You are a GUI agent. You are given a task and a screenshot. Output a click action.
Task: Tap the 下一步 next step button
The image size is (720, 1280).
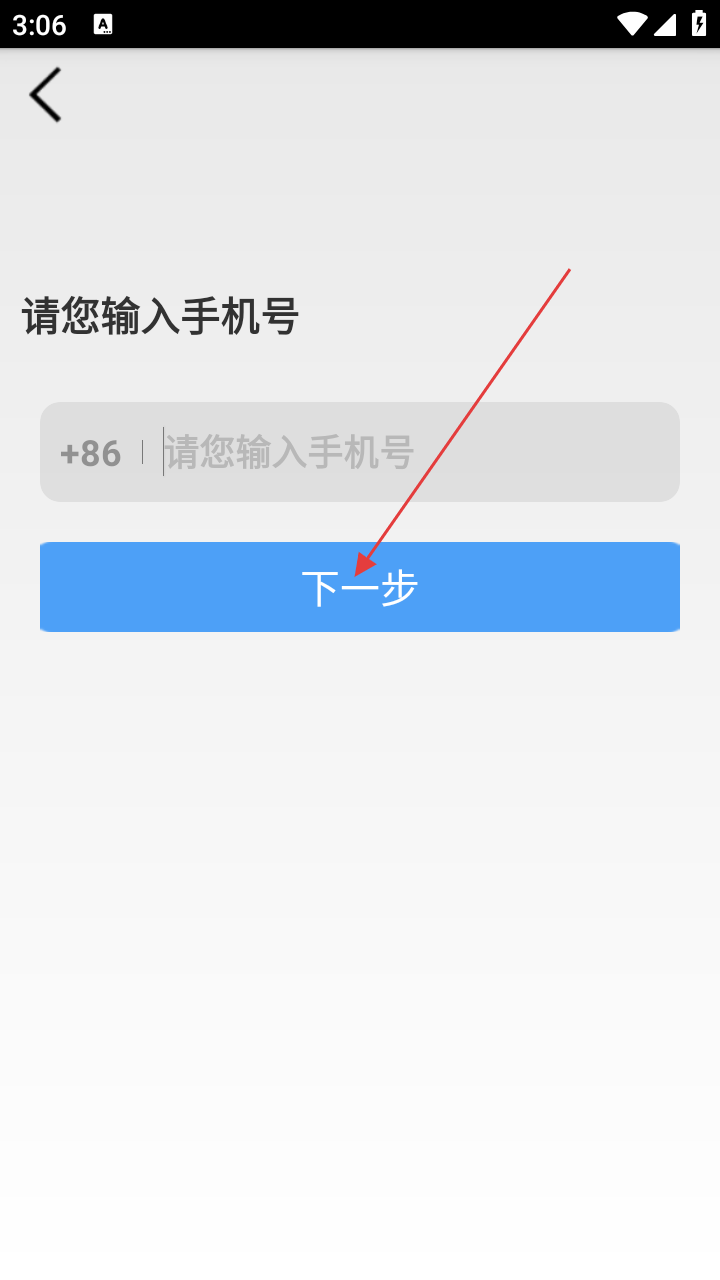click(x=360, y=587)
